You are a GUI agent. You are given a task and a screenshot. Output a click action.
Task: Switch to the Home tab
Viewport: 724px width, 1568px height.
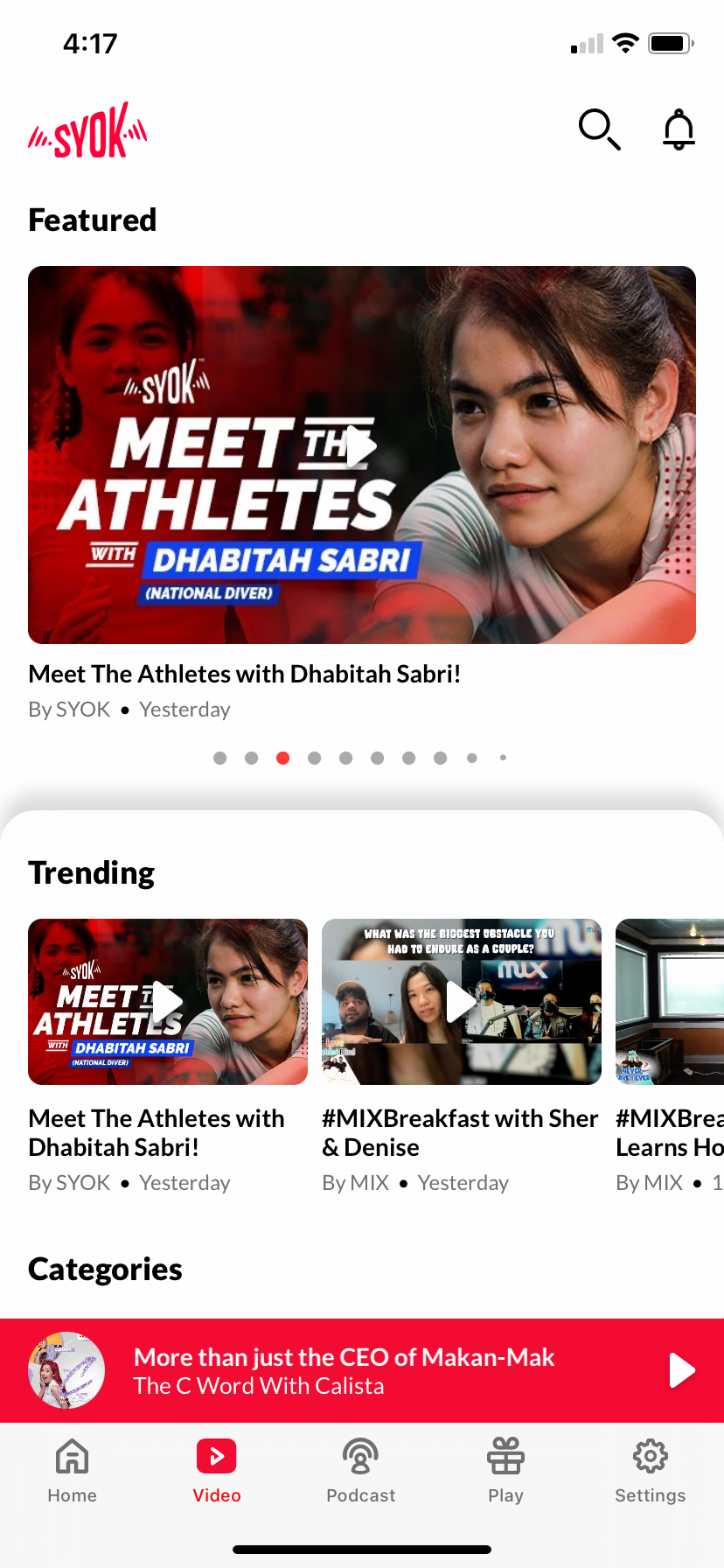click(x=73, y=1472)
